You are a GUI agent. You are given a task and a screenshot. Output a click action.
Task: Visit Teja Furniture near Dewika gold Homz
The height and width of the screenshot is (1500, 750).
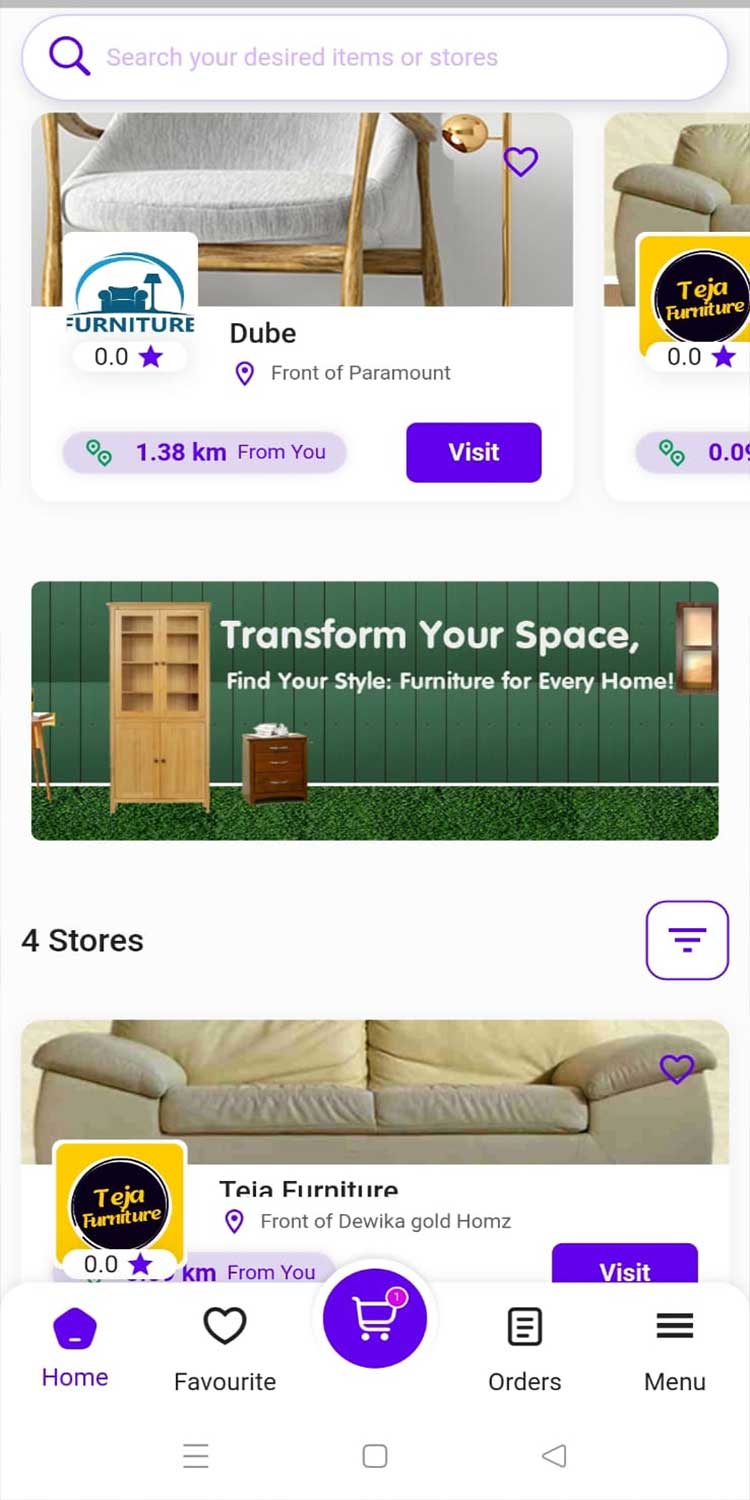pyautogui.click(x=624, y=1266)
